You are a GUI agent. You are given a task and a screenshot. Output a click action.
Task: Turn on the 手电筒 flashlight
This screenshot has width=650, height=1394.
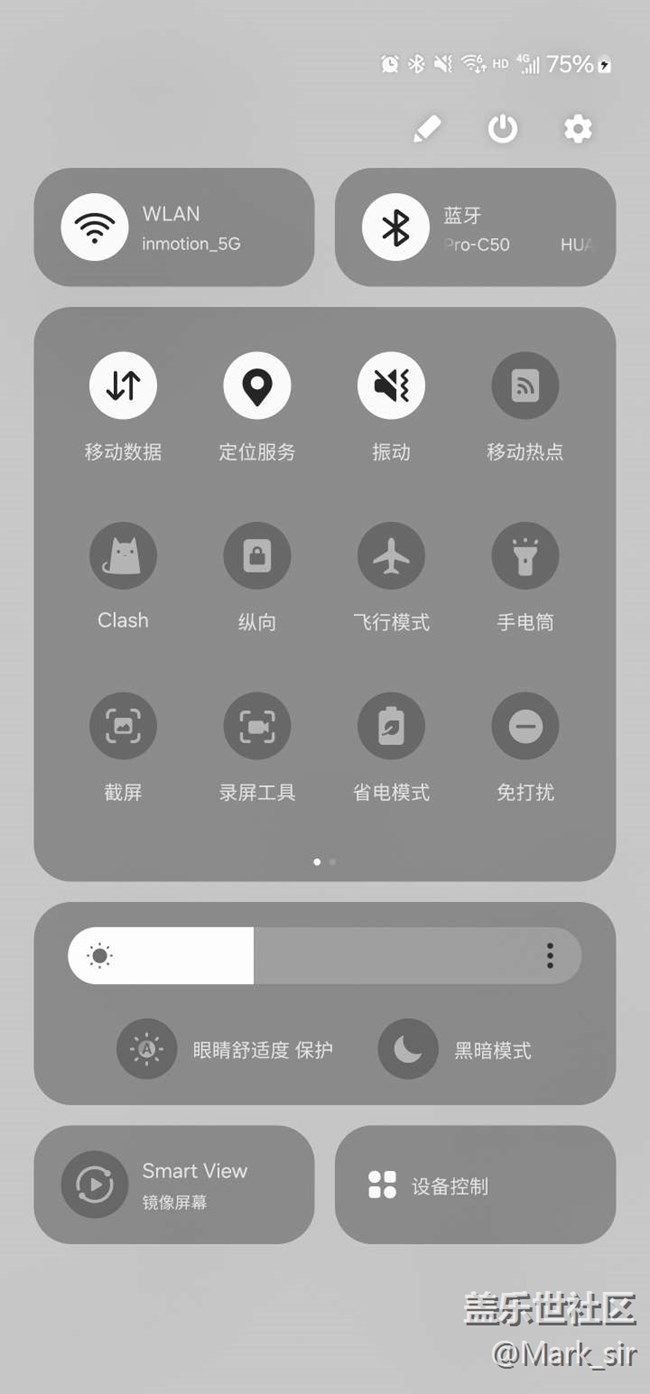tap(525, 555)
